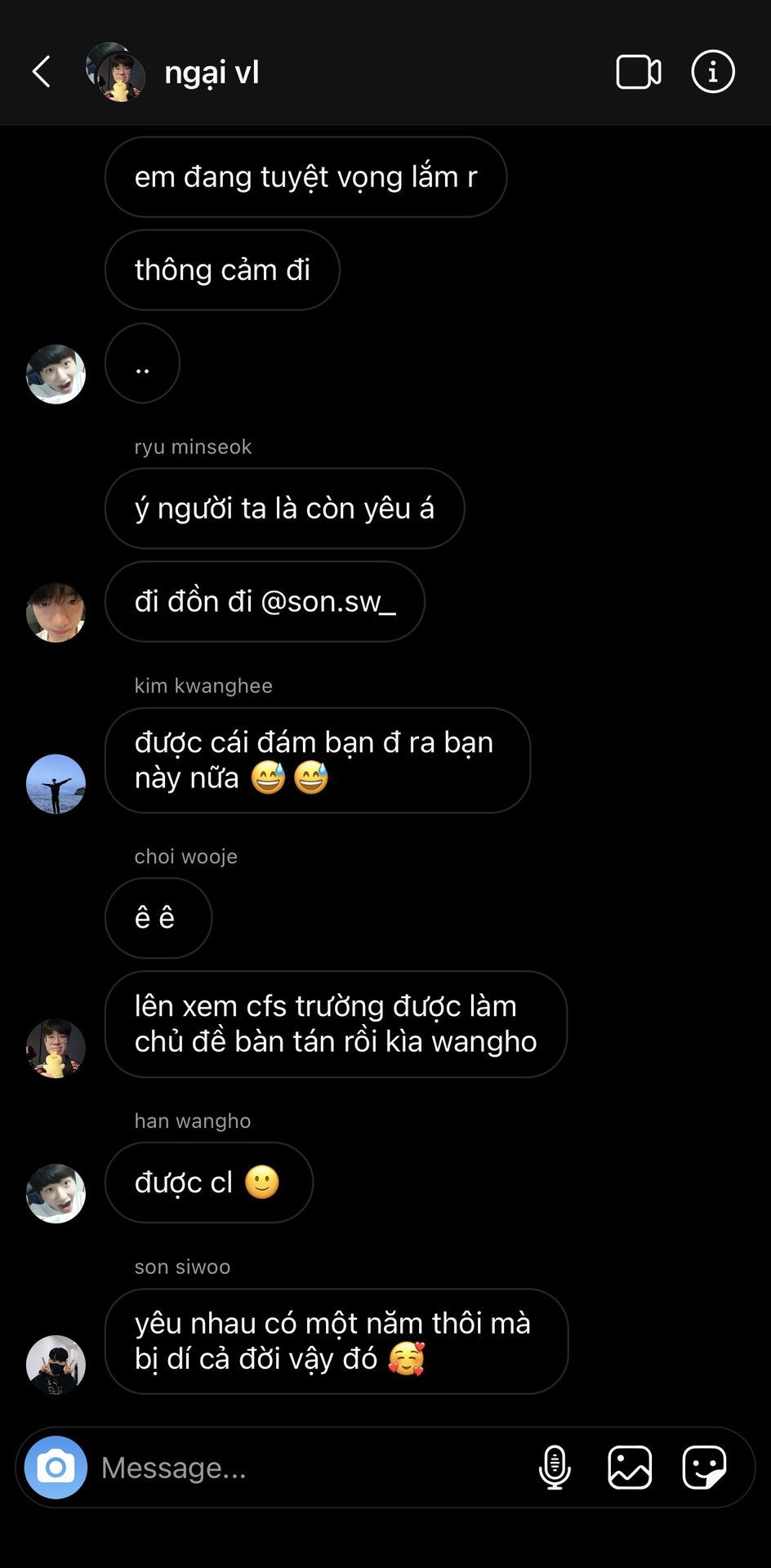Open chat details info icon
Image resolution: width=771 pixels, height=1568 pixels.
pos(712,72)
